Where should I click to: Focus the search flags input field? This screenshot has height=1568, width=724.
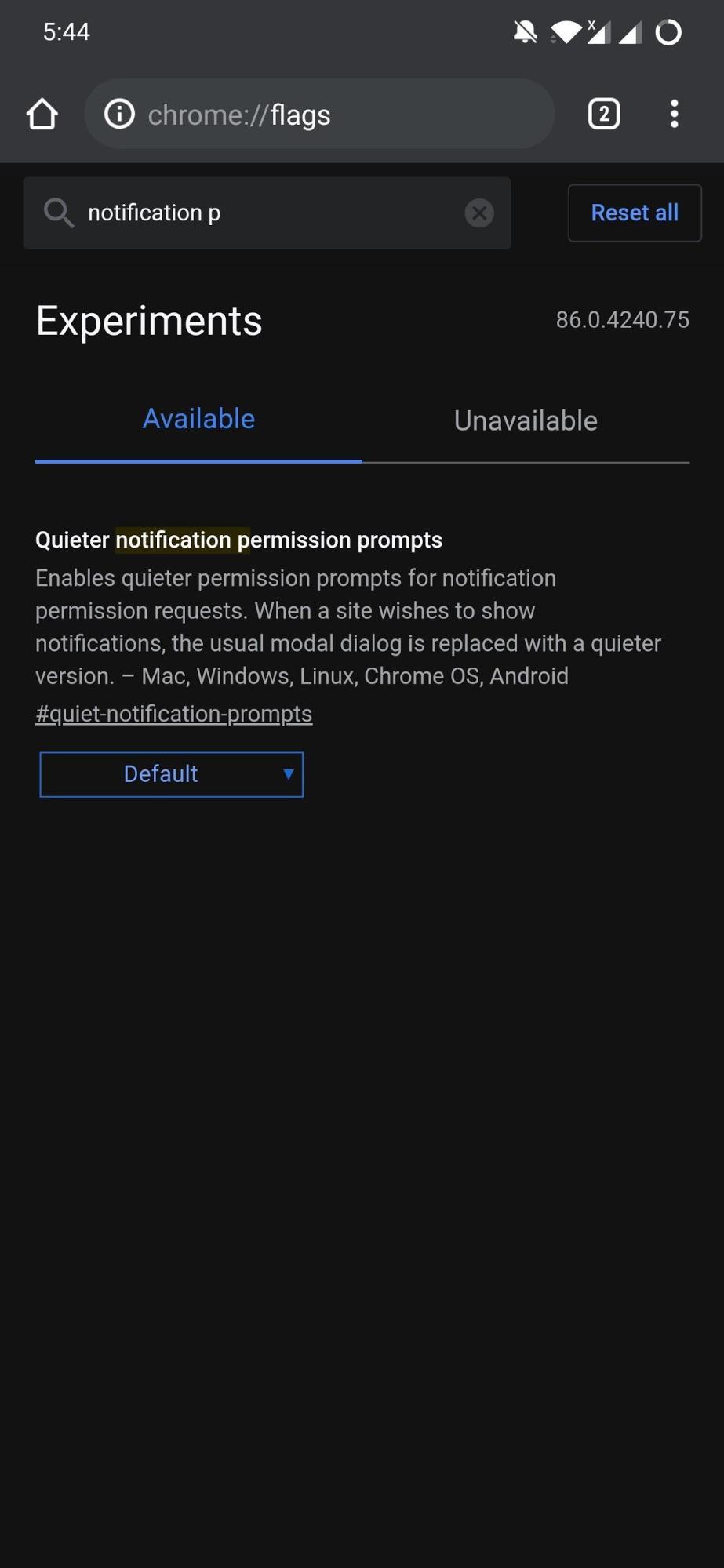pos(267,213)
